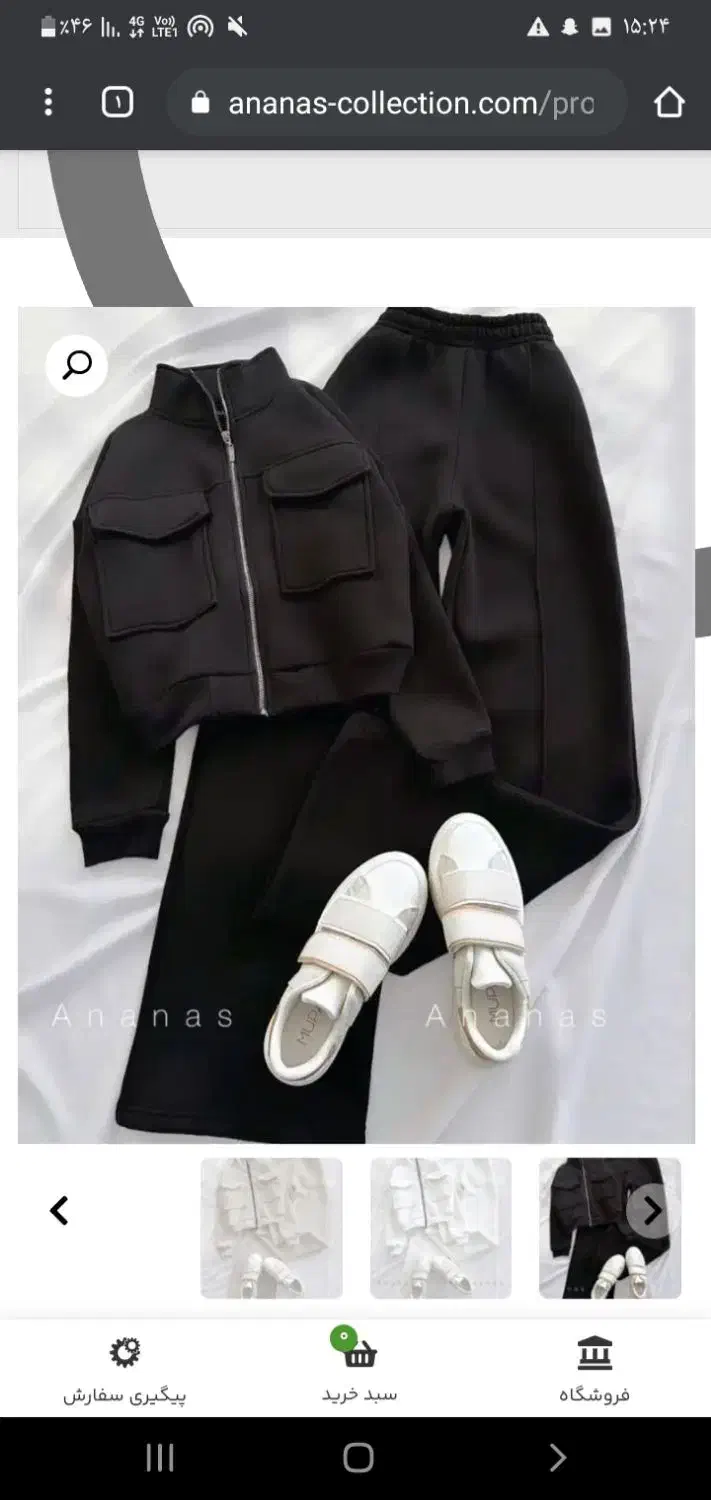The image size is (711, 1500).
Task: Open the browser overflow menu
Action: pos(48,102)
